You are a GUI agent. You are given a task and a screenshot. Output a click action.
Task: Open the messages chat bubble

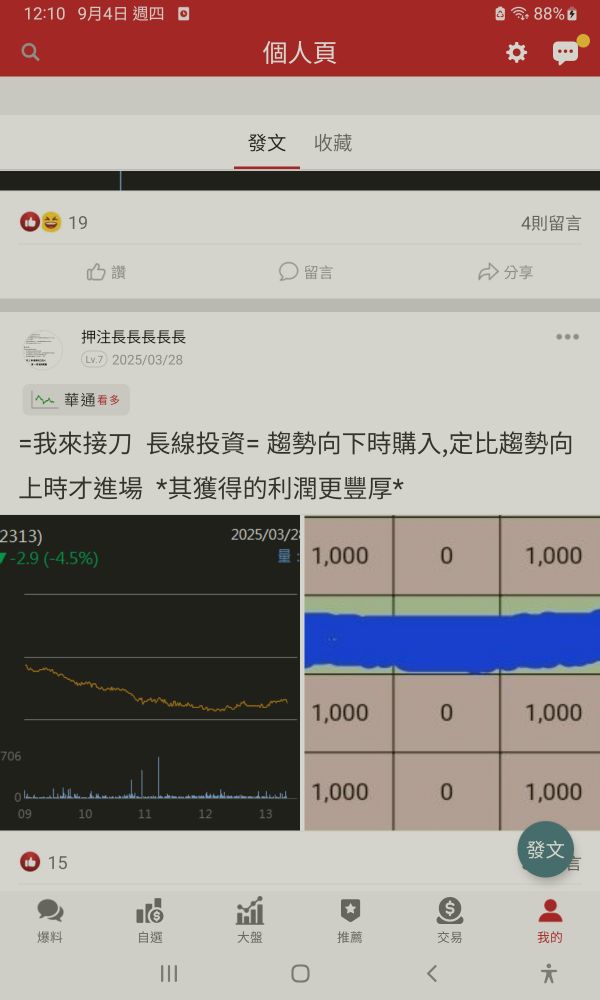point(566,53)
